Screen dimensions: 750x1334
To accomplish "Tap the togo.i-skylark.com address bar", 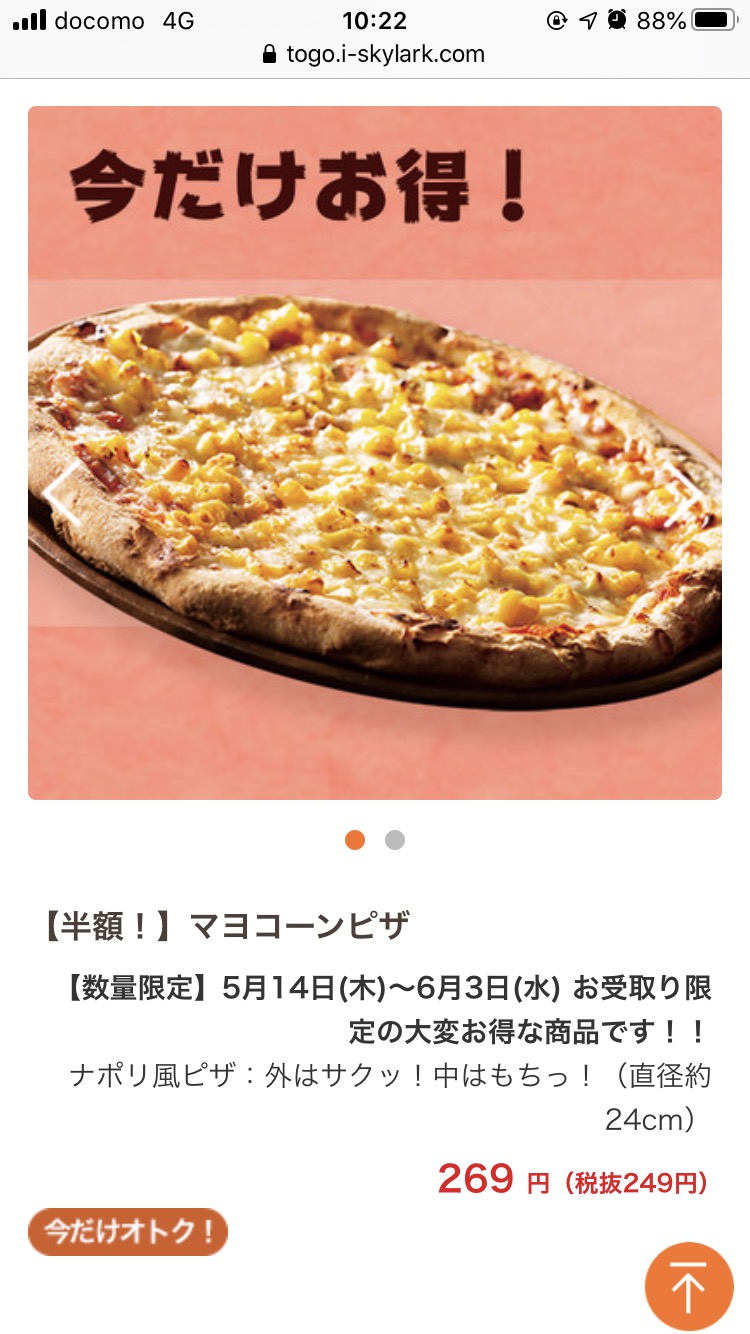I will tap(375, 54).
